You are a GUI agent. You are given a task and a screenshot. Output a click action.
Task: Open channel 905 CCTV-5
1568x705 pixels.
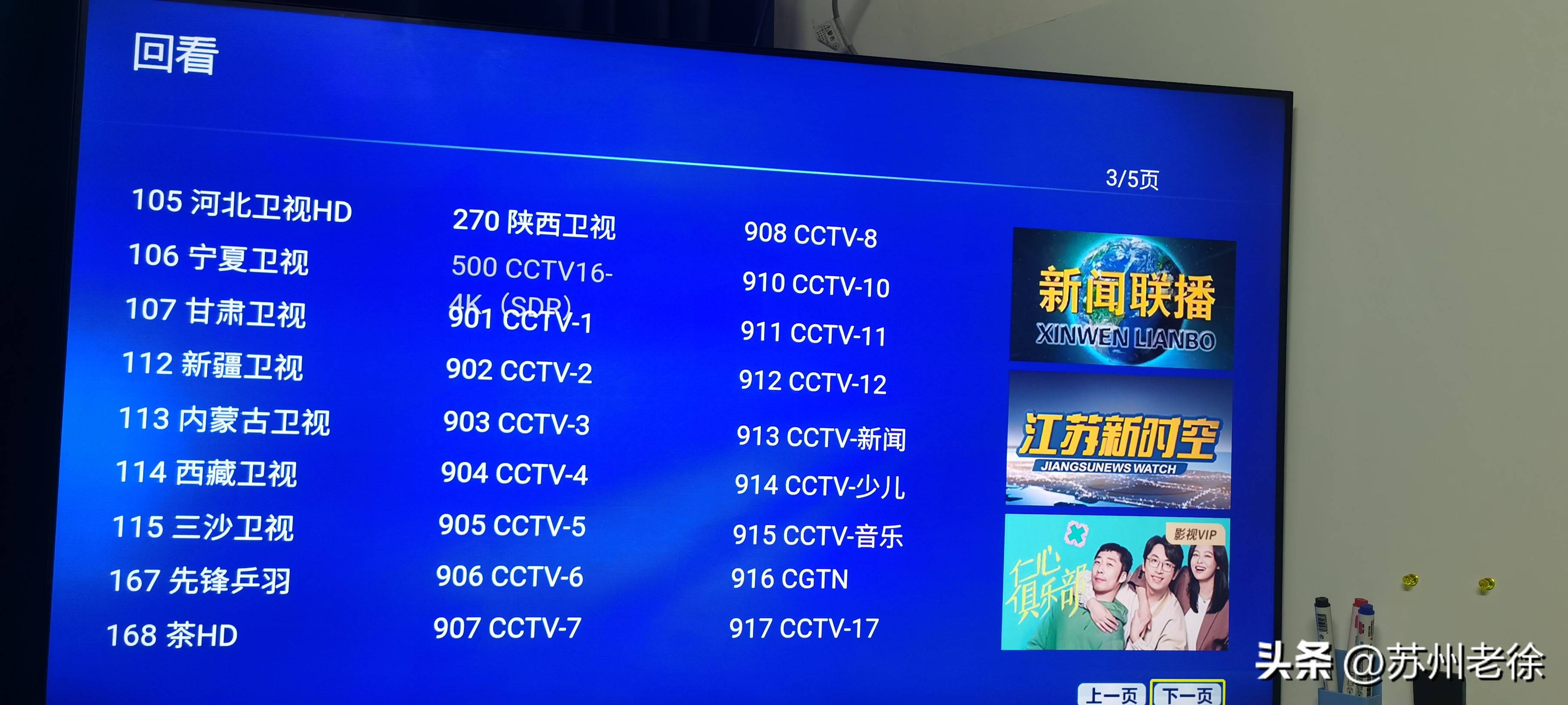pos(512,525)
